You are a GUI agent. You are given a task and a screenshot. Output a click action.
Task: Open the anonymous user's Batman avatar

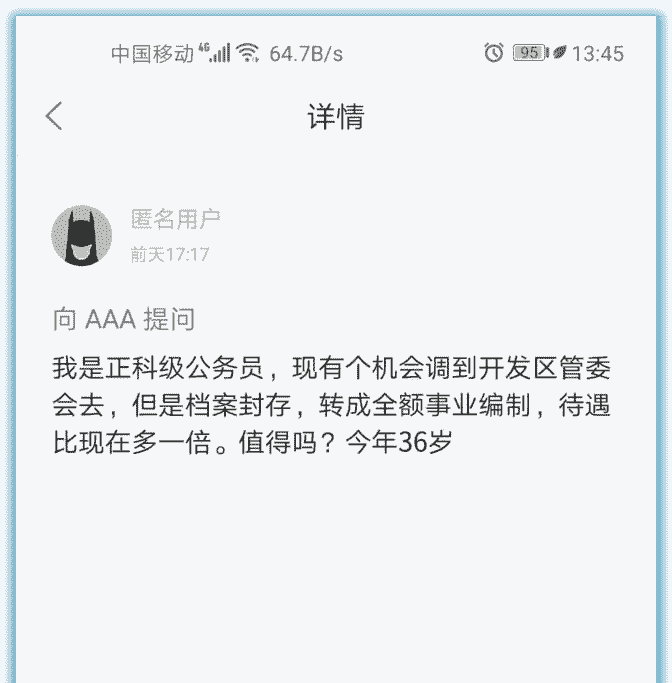pyautogui.click(x=81, y=236)
